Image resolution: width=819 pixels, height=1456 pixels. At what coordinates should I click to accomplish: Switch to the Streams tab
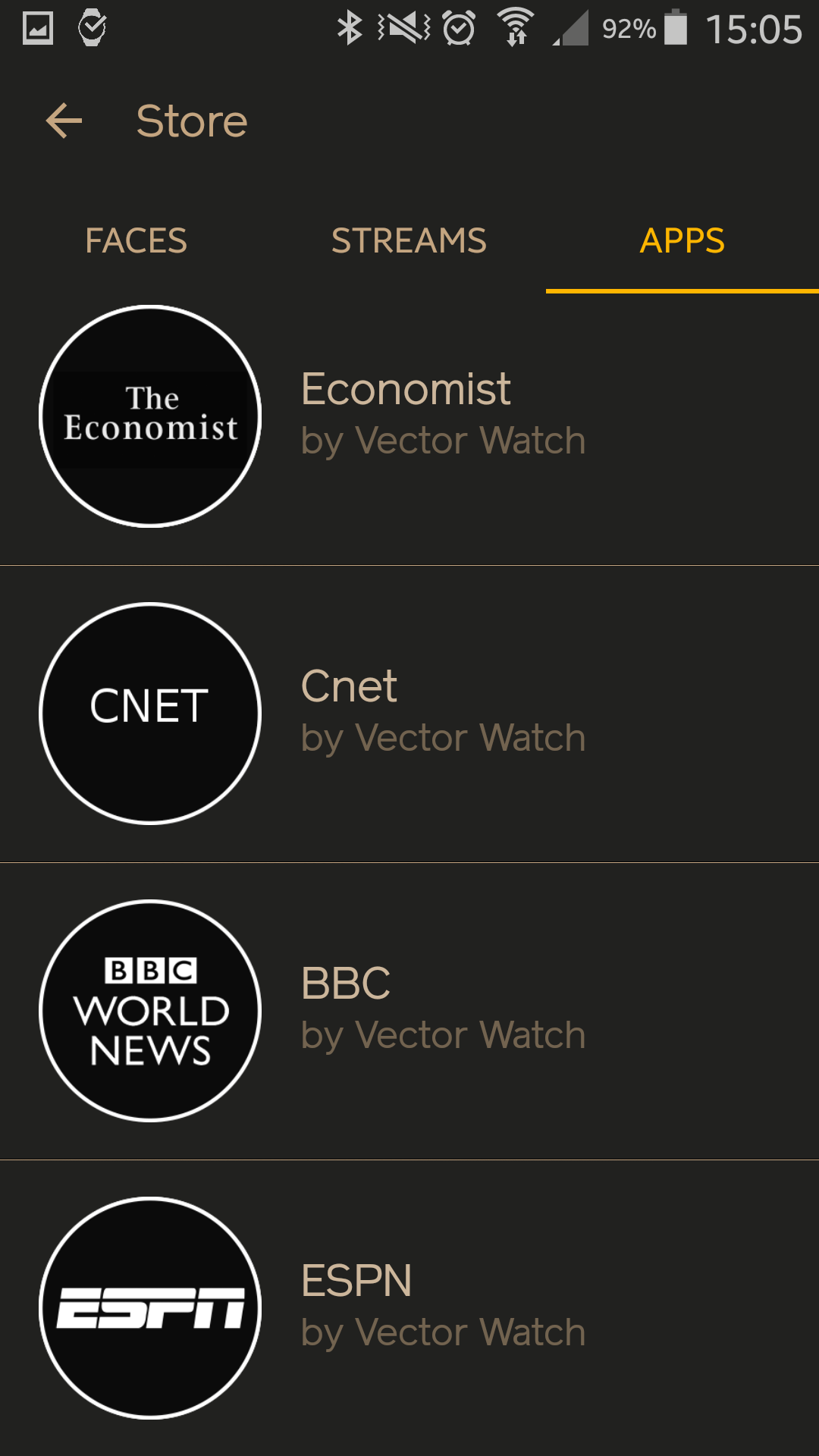pyautogui.click(x=409, y=241)
